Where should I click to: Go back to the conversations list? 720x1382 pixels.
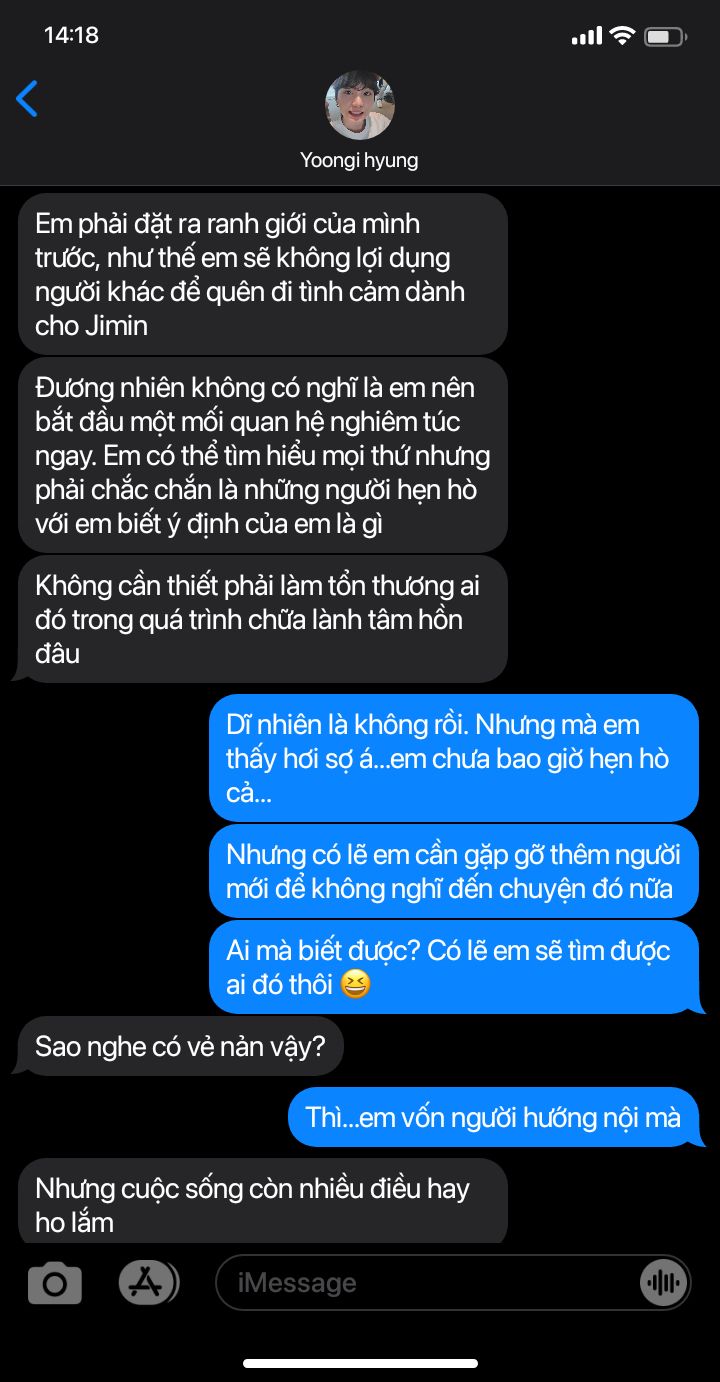pos(27,99)
